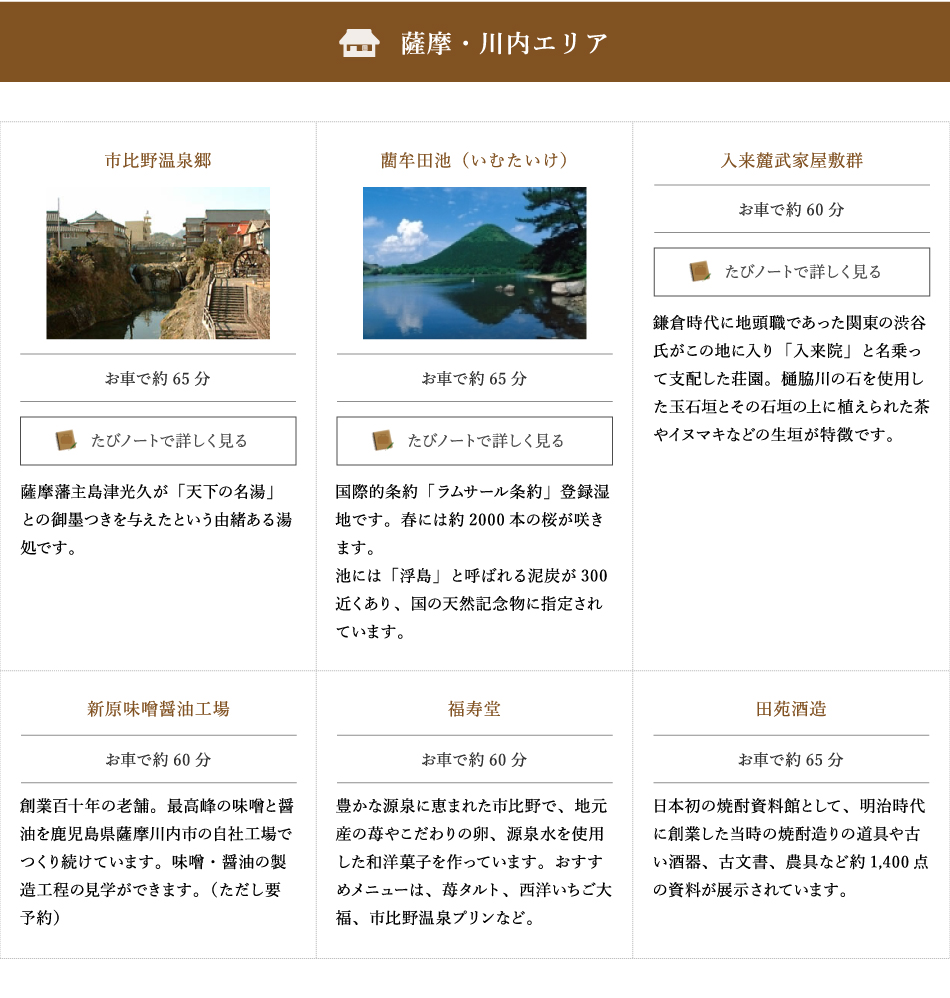The width and height of the screenshot is (950, 998).
Task: Open たびノート details for 市比野温泉郷
Action: (x=158, y=441)
